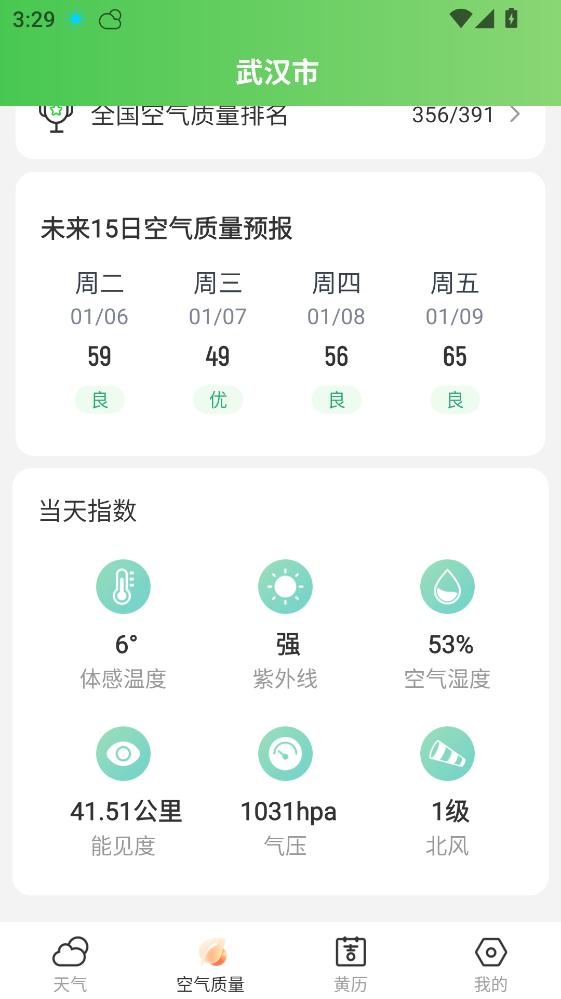
Task: Select the 周三 01/07 forecast column
Action: (218, 342)
